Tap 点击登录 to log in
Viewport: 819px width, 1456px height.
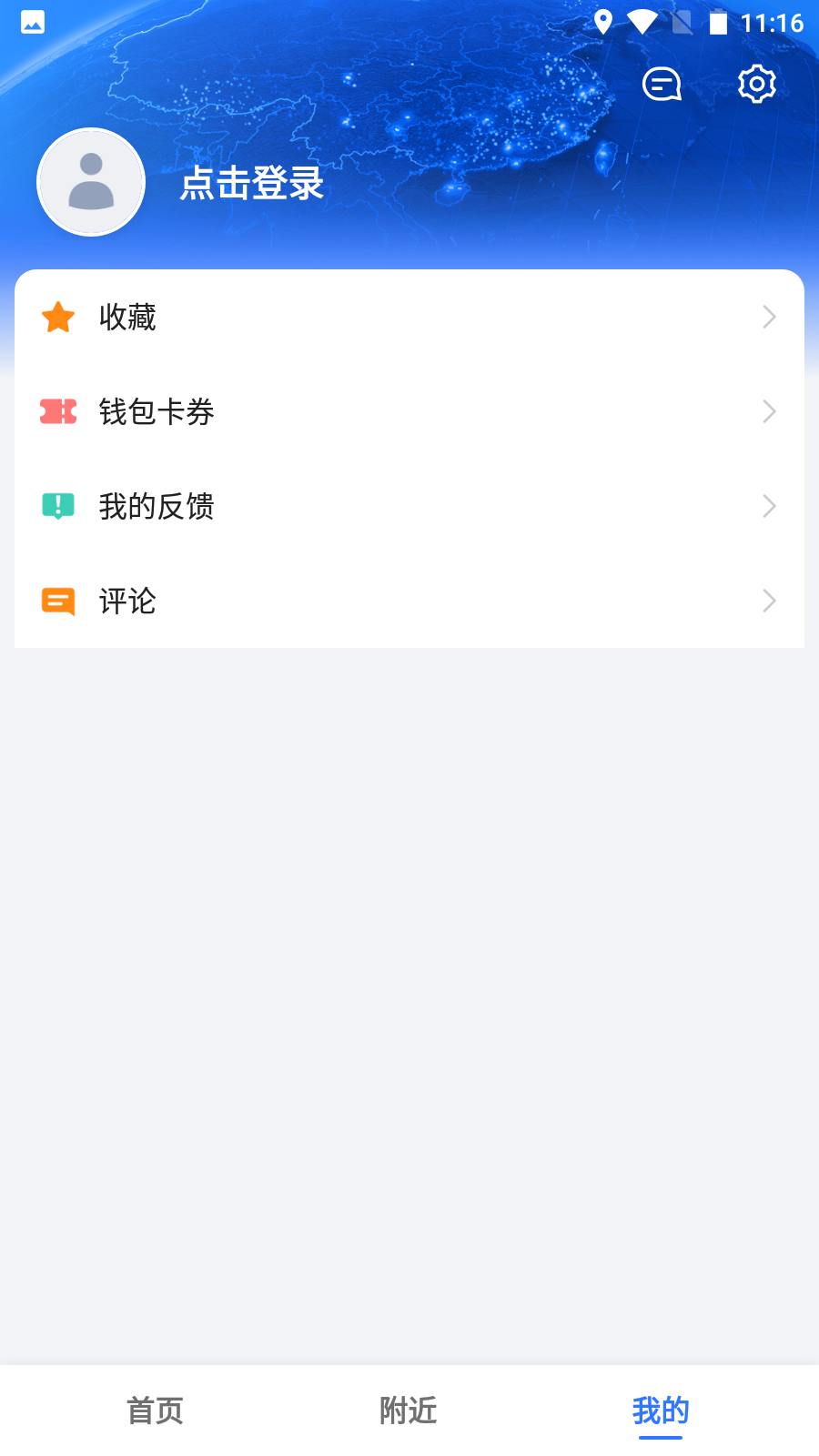coord(252,184)
